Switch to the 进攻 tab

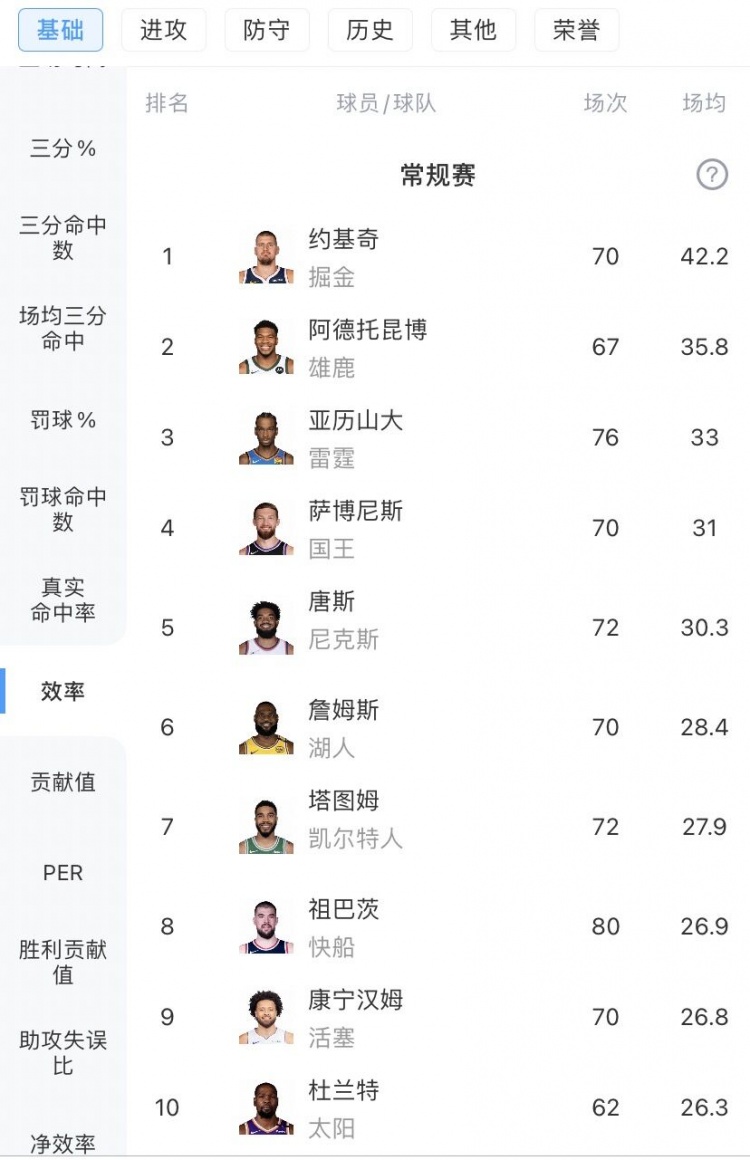163,30
